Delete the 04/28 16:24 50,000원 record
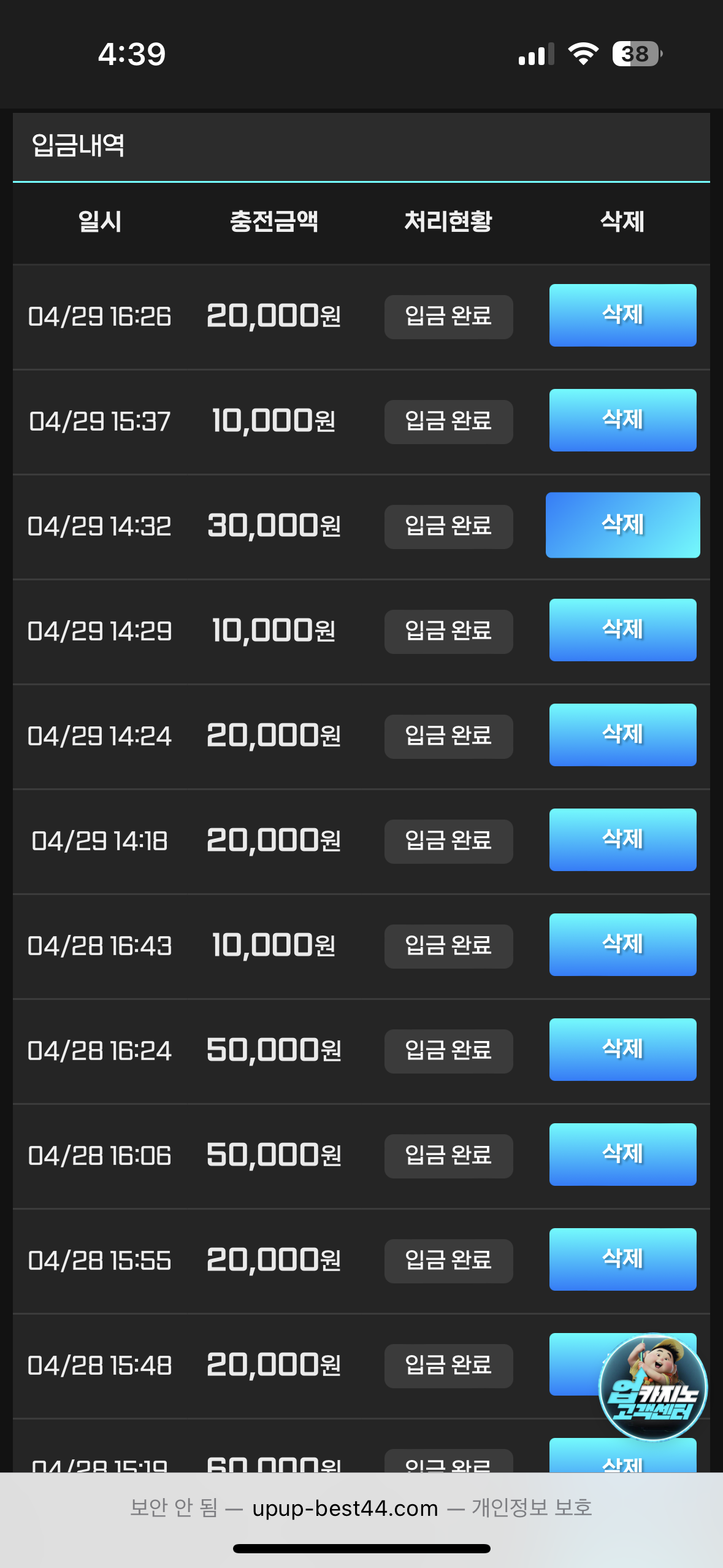 [622, 1050]
